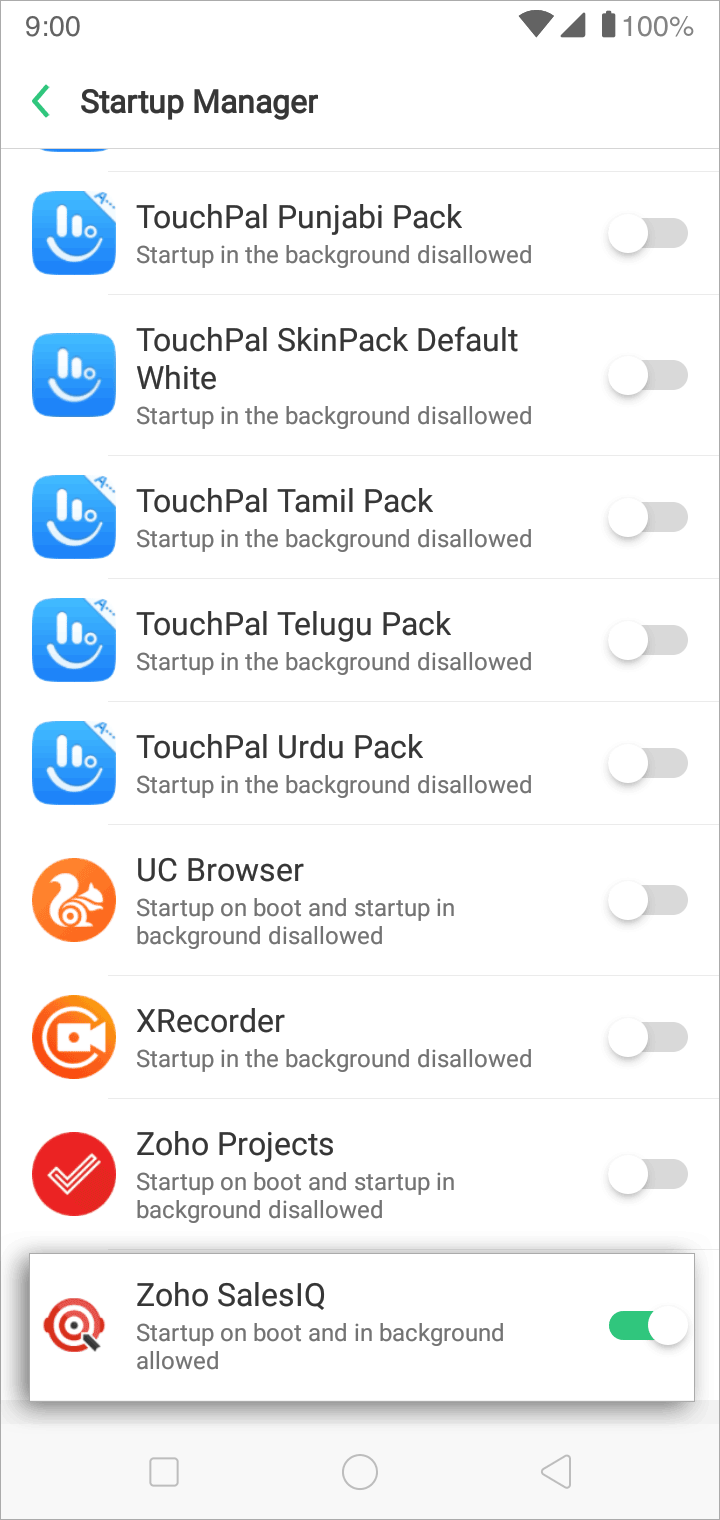The image size is (720, 1520).
Task: Tap the system home button
Action: pyautogui.click(x=360, y=1472)
